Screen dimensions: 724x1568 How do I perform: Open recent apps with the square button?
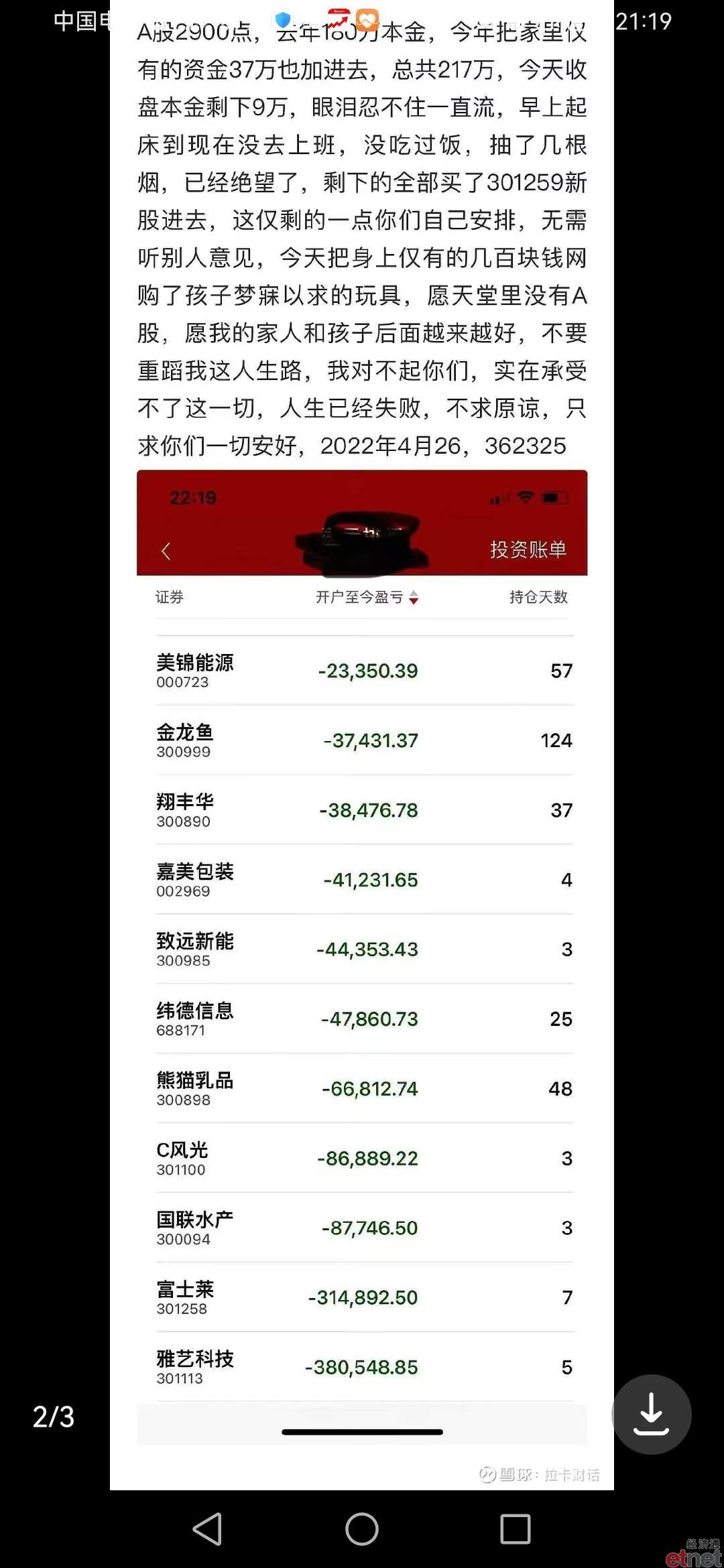(x=516, y=1529)
